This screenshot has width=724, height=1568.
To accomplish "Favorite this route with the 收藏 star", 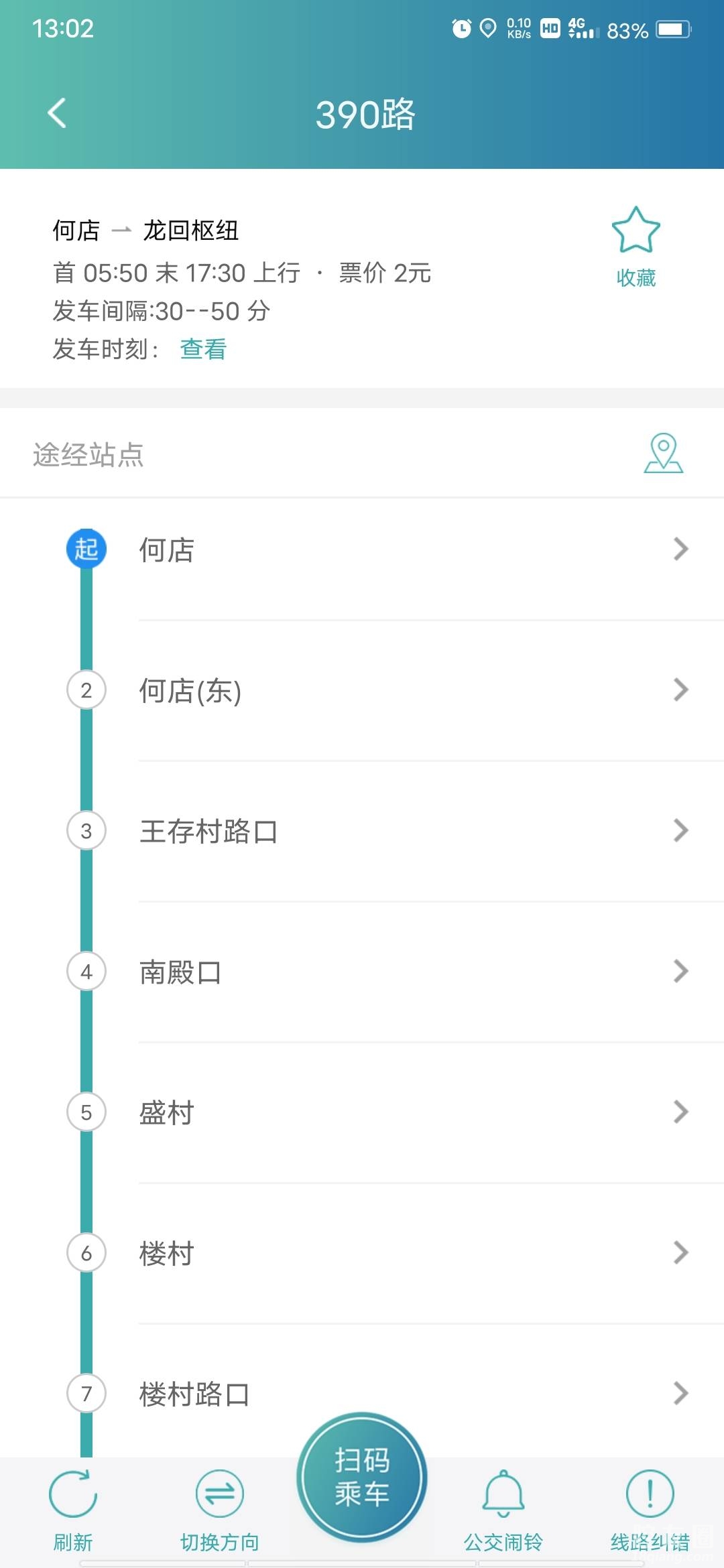I will coord(636,245).
